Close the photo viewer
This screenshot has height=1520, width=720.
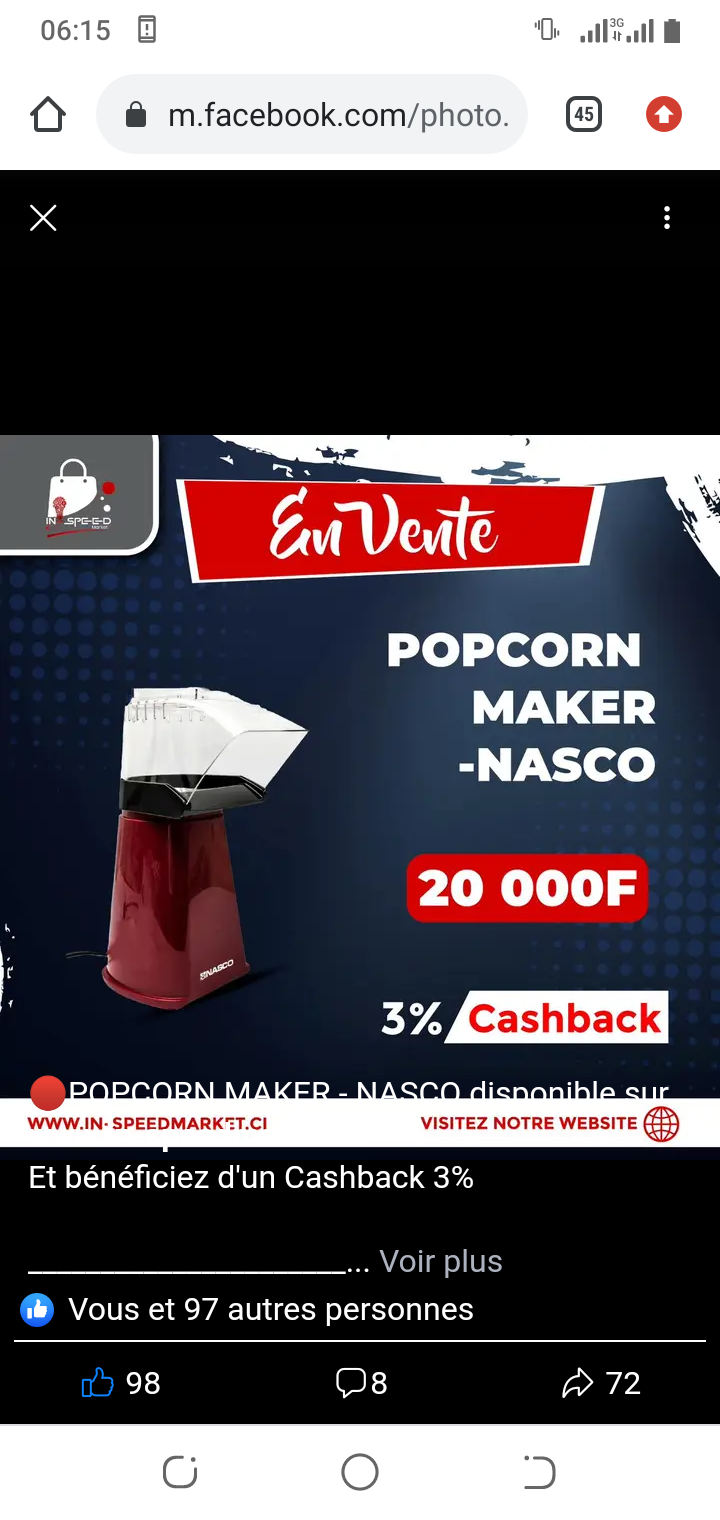[43, 218]
